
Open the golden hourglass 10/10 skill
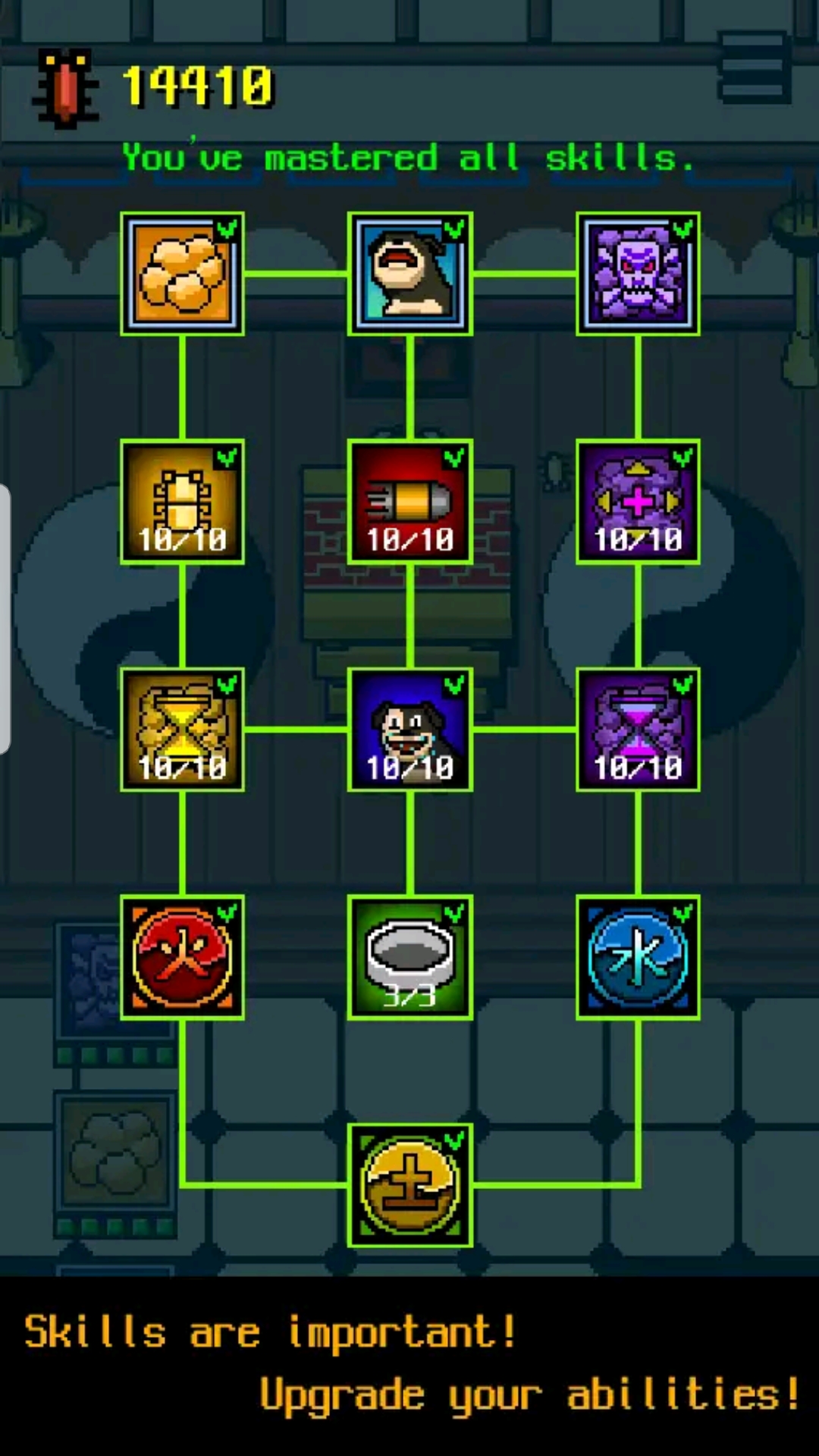182,730
